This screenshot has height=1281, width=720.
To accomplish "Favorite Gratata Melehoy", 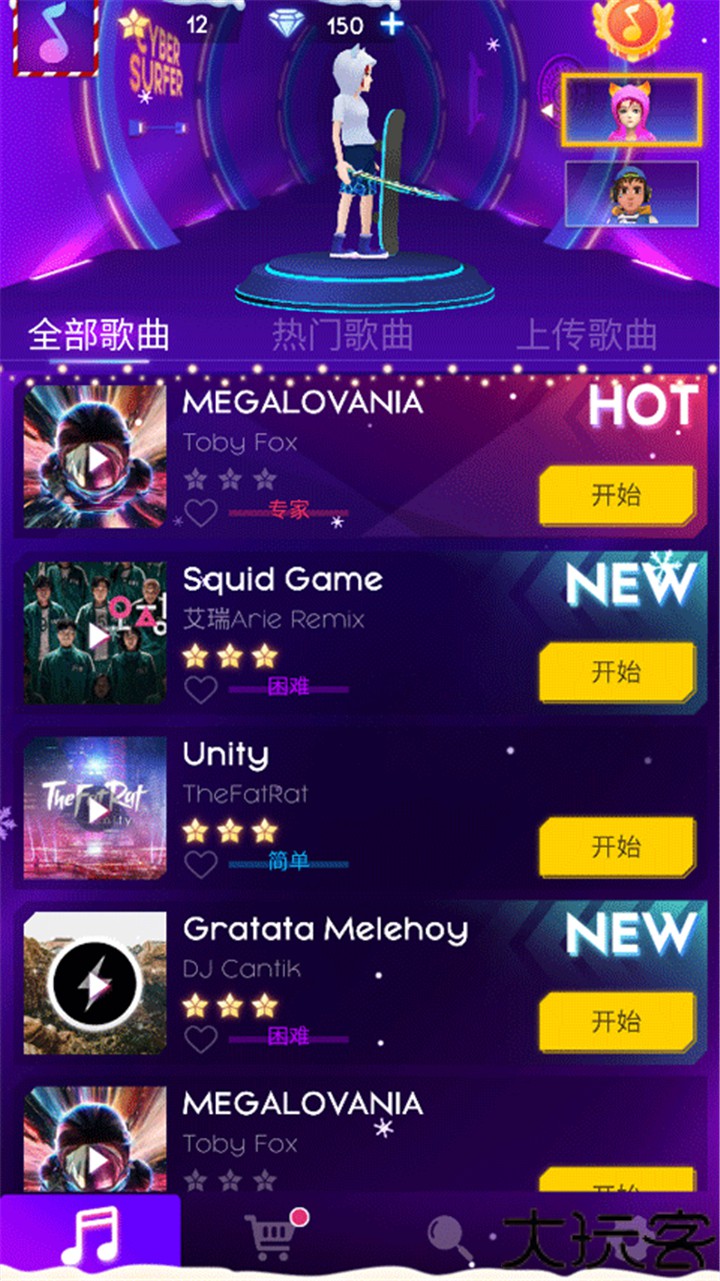I will coord(201,1039).
